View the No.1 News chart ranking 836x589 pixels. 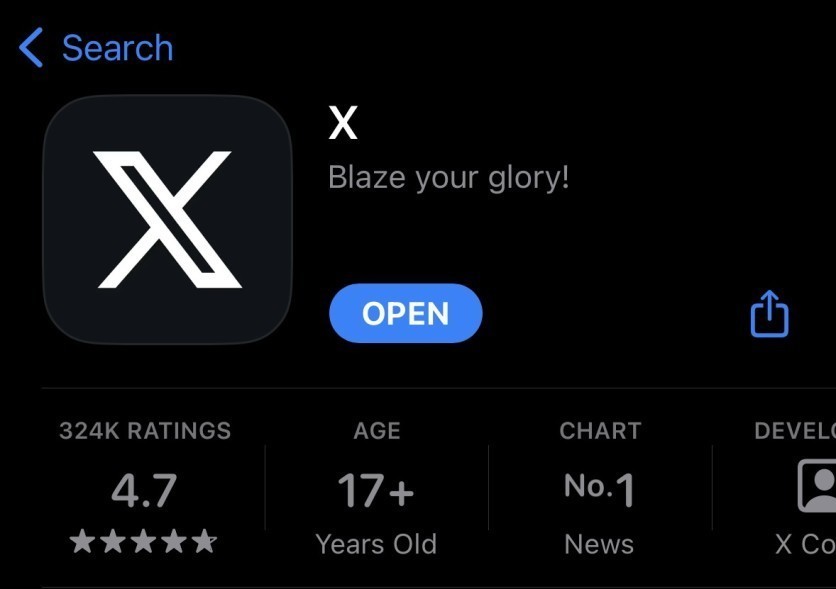click(x=599, y=489)
